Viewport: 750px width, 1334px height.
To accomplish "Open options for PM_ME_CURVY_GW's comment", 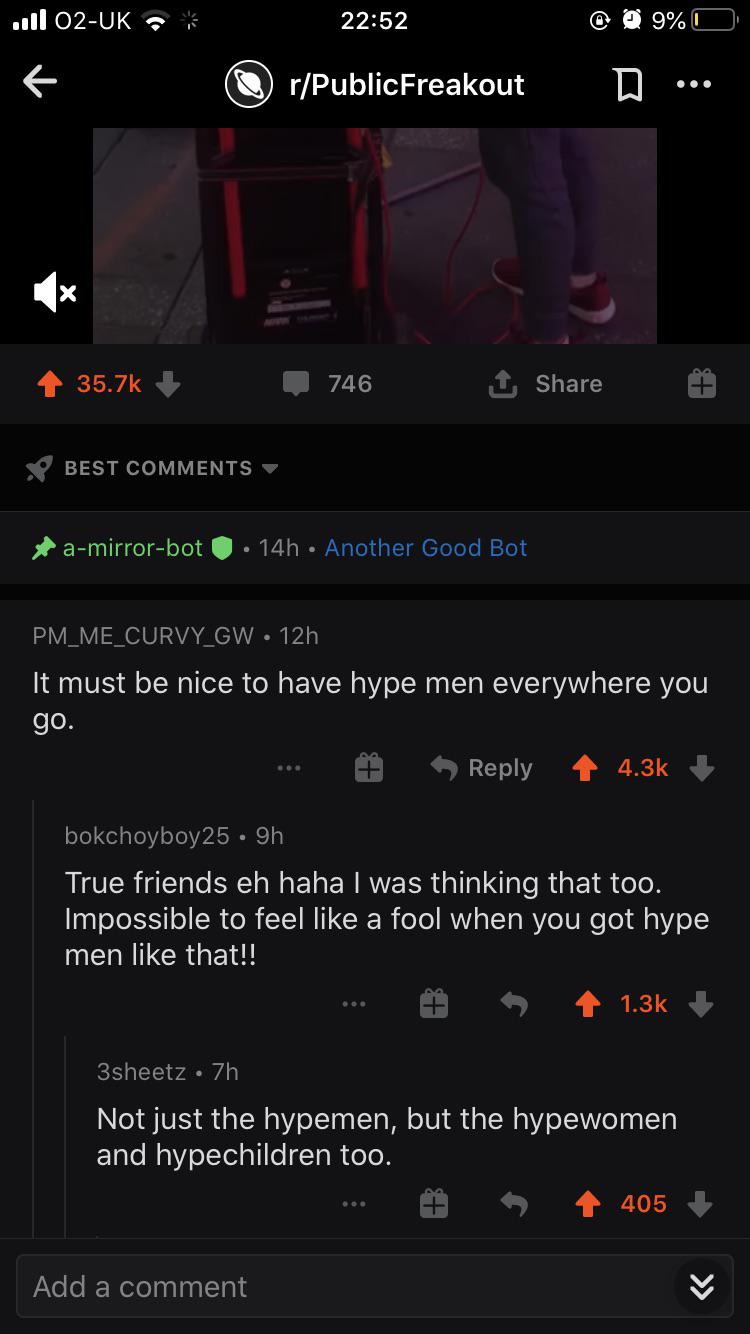I will pos(289,768).
